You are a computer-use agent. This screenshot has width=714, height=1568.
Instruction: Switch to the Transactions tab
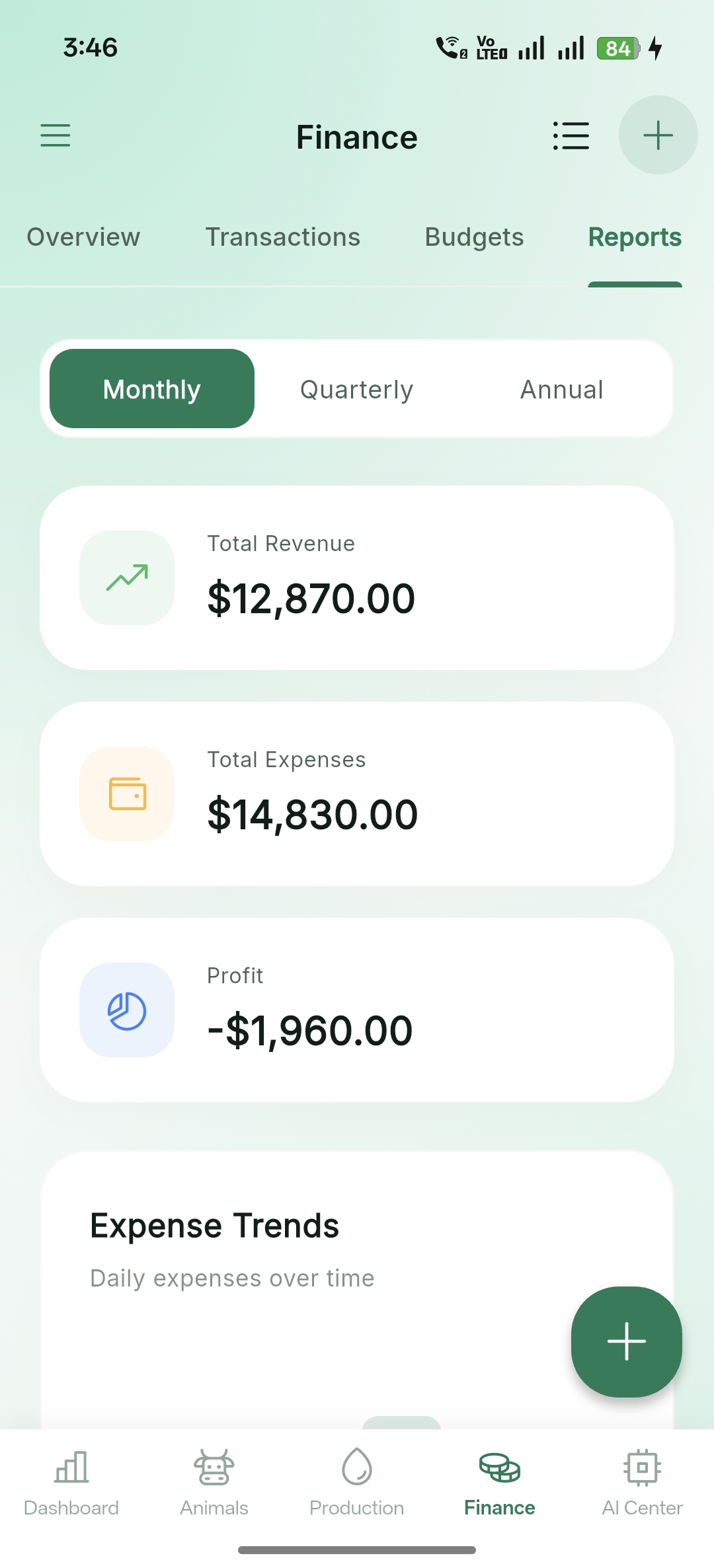283,237
